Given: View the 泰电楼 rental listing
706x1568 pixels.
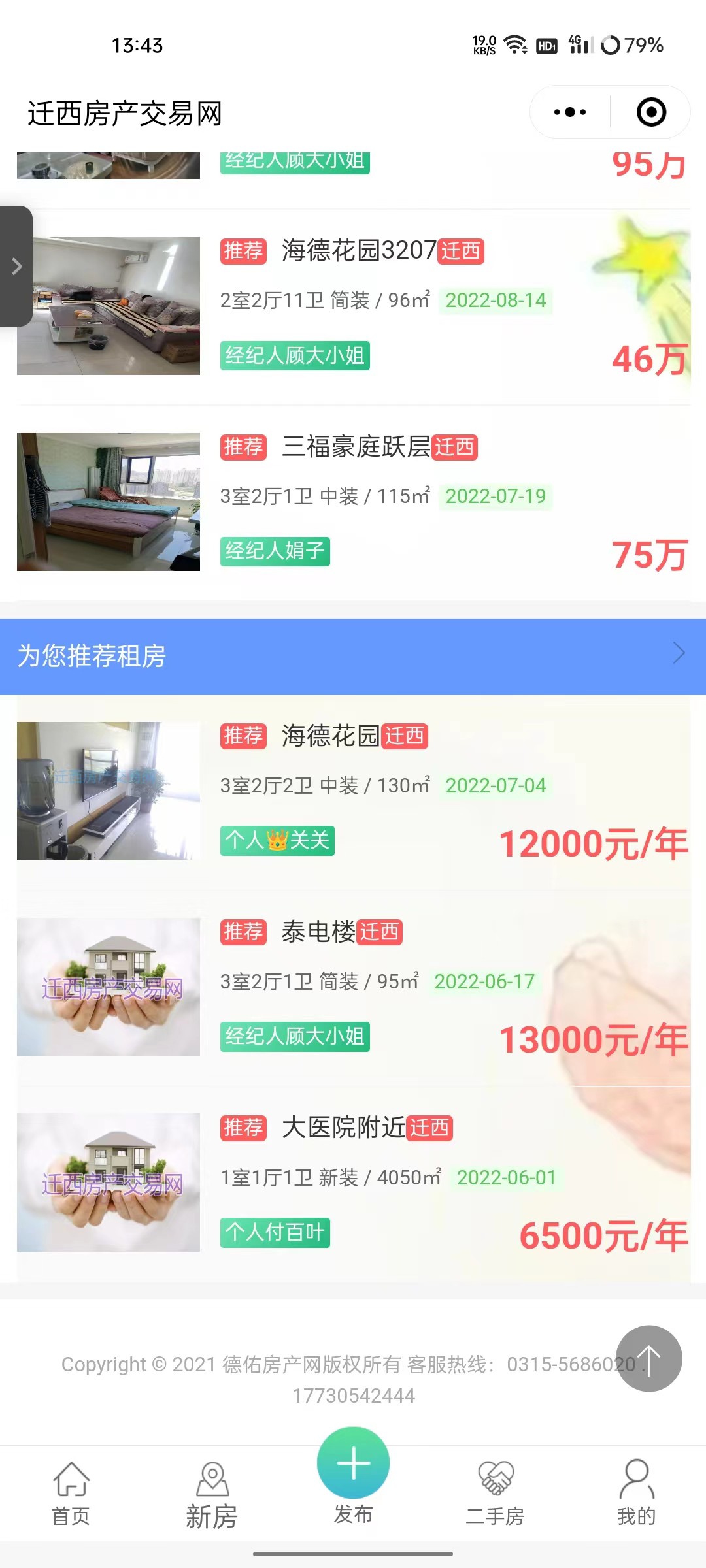Looking at the screenshot, I should click(x=318, y=932).
